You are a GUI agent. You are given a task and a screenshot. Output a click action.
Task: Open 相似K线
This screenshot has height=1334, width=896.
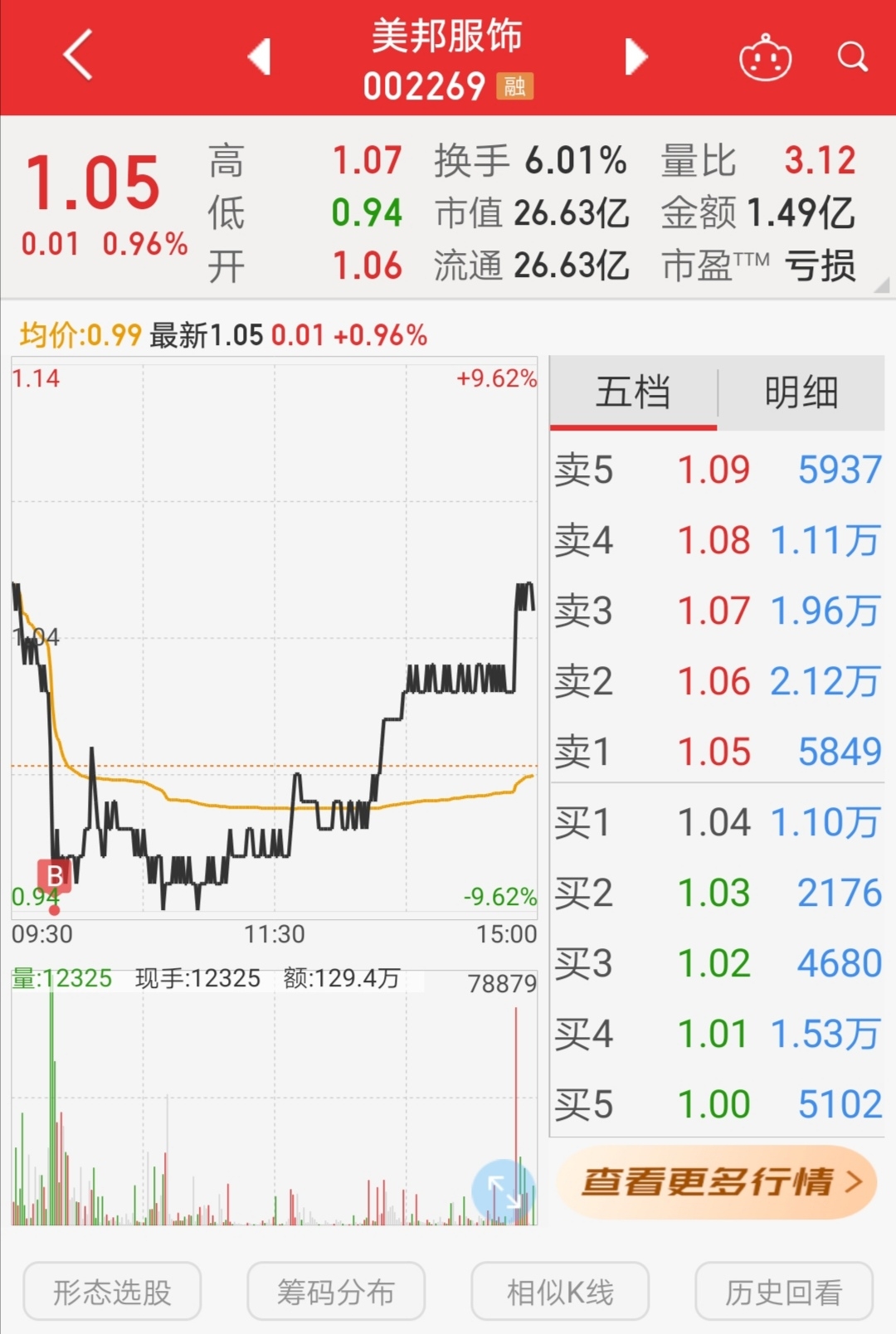[x=560, y=1291]
